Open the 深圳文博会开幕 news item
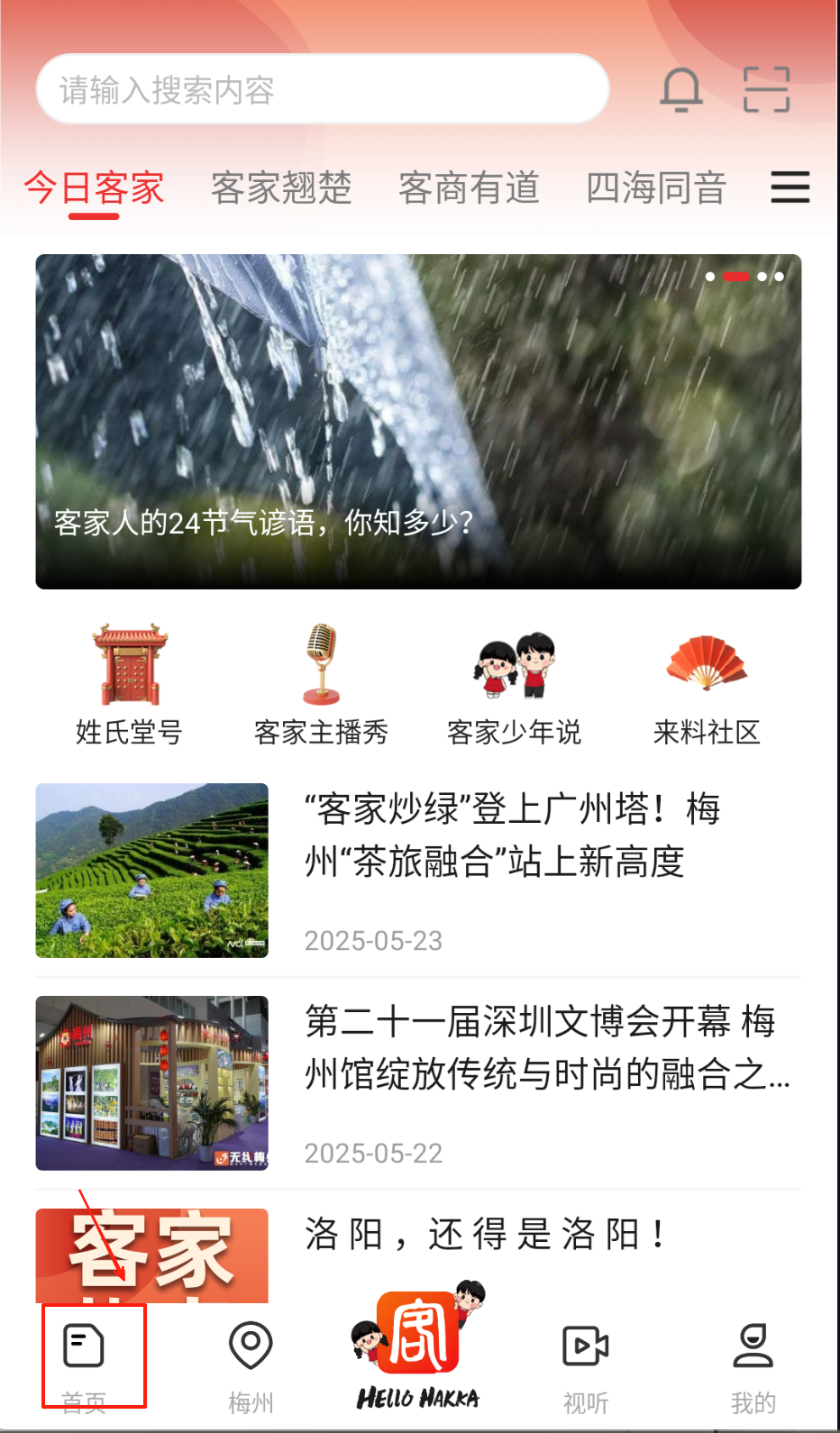Image resolution: width=840 pixels, height=1433 pixels. 546,1047
